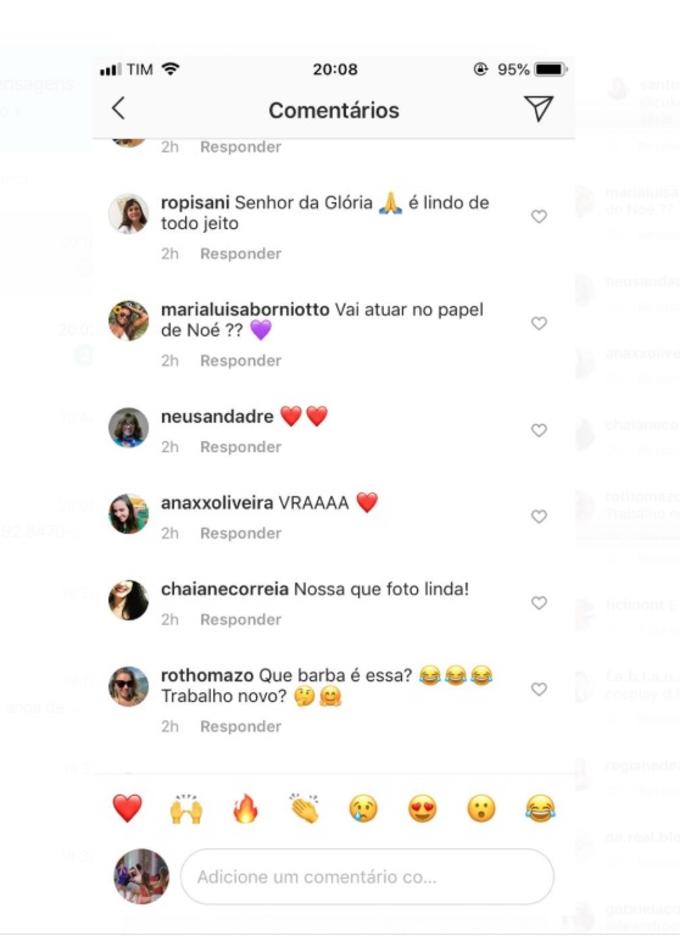Viewport: 680px width, 936px height.
Task: Like the comment from neusandadre
Action: tap(539, 430)
